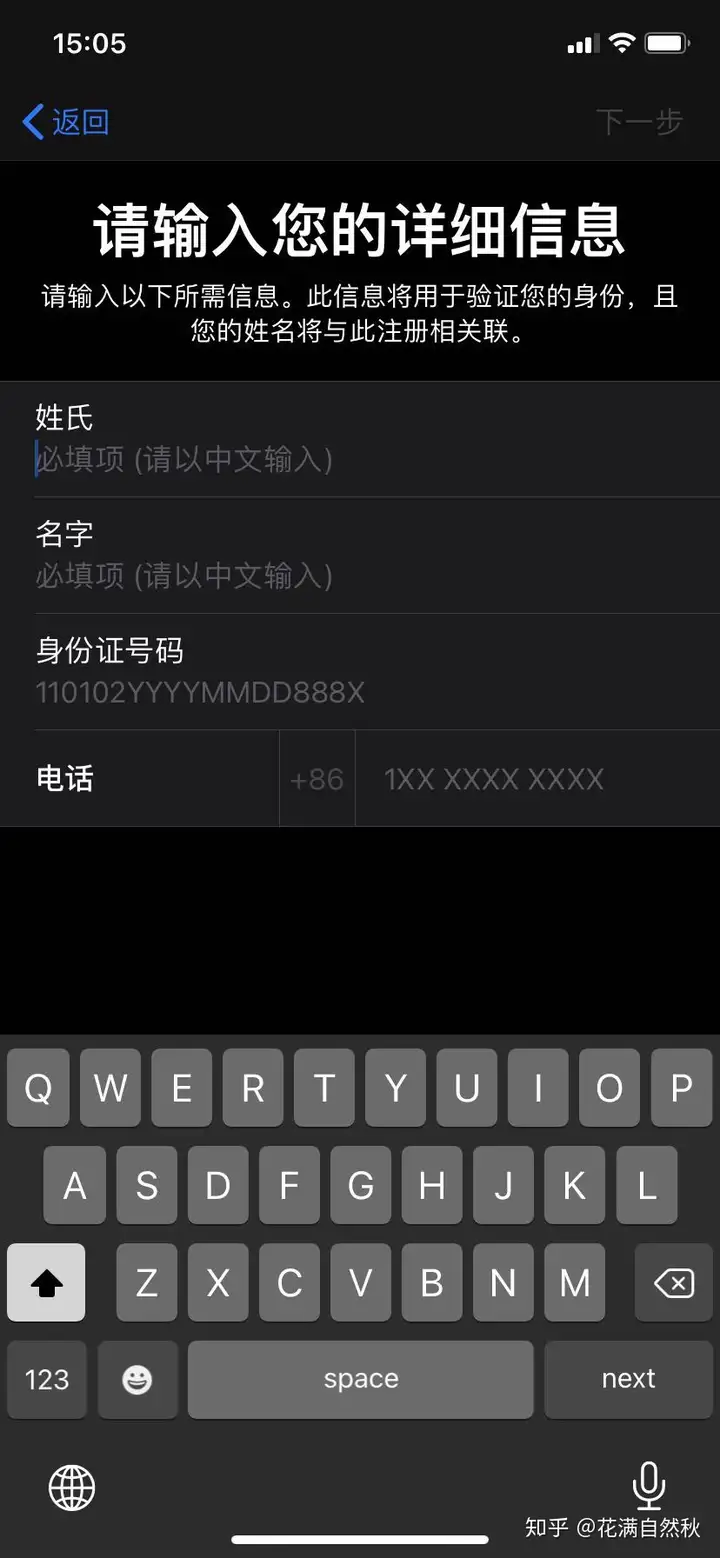Switch keyboard to 123 numbers

tap(46, 1380)
